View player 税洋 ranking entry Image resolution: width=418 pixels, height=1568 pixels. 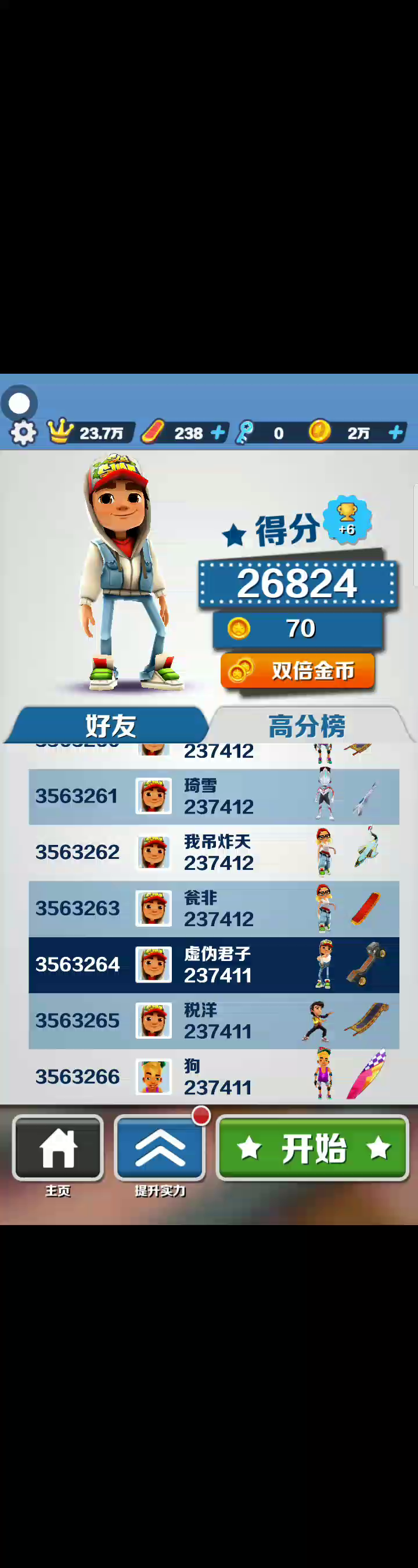point(213,1020)
